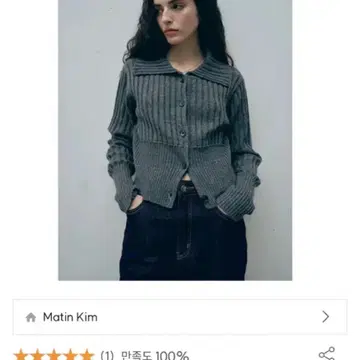
Task: Share this product via the share icon
Action: coord(327,354)
